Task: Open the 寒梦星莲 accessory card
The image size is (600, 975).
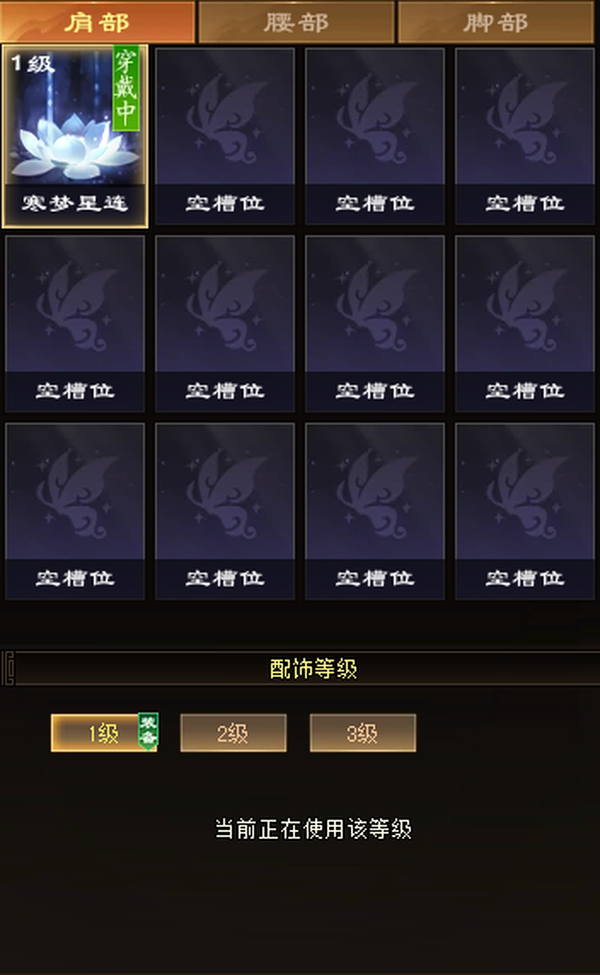Action: point(75,136)
